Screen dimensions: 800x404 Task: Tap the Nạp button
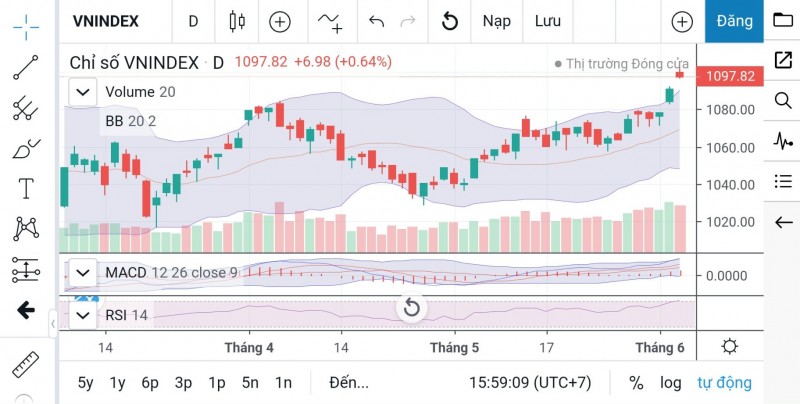pyautogui.click(x=496, y=21)
